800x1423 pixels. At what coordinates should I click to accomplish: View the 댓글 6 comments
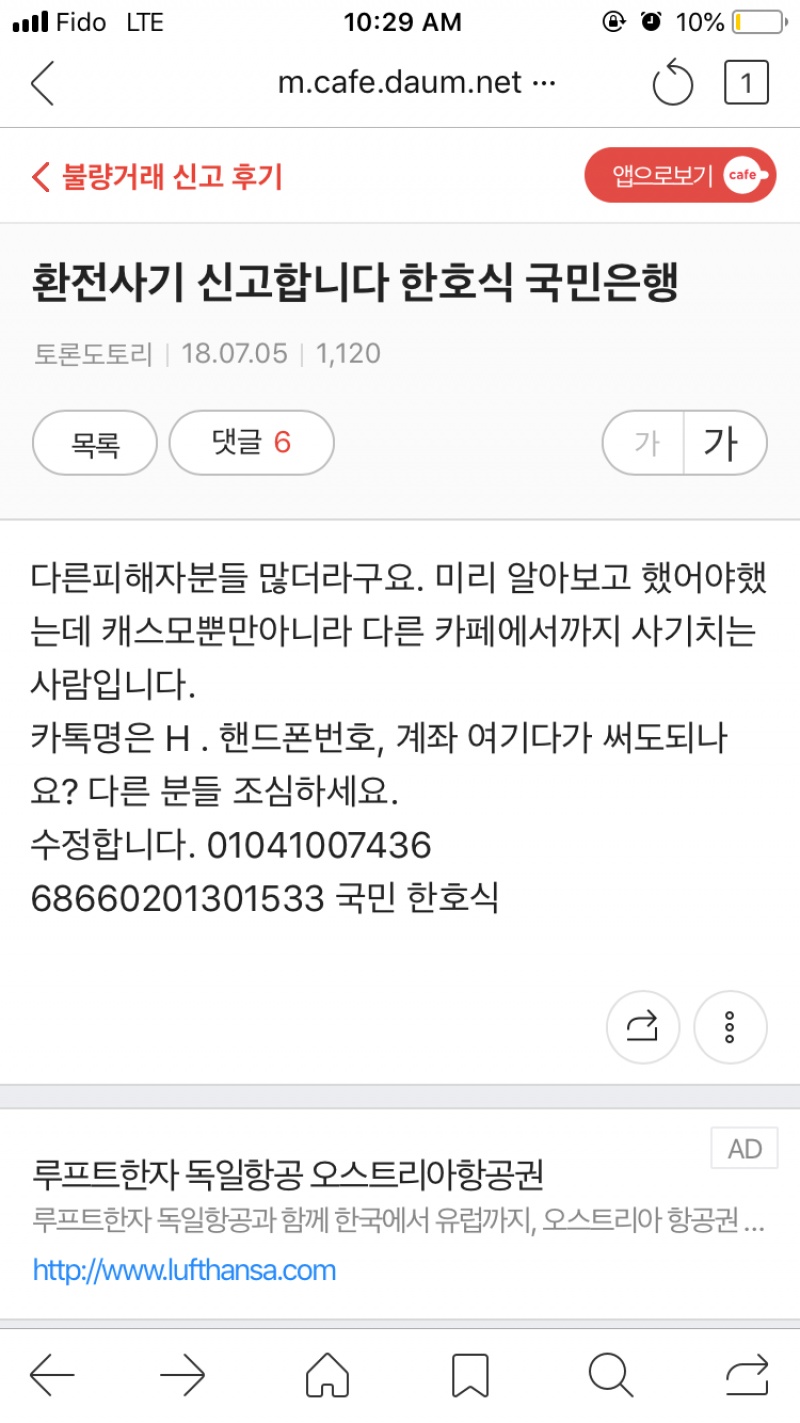click(251, 442)
